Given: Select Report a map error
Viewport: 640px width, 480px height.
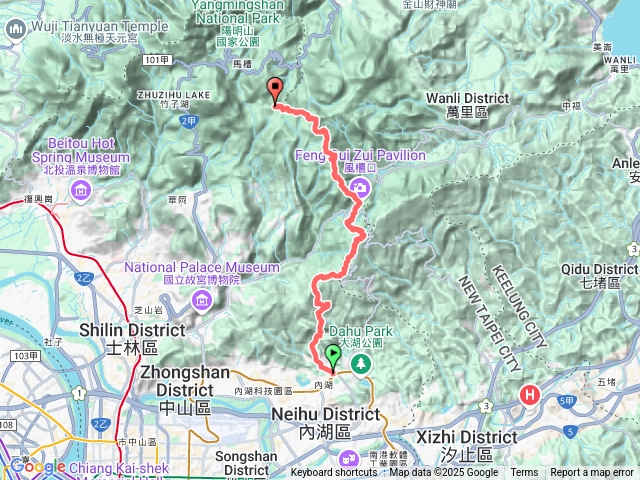Looking at the screenshot, I should [x=592, y=473].
